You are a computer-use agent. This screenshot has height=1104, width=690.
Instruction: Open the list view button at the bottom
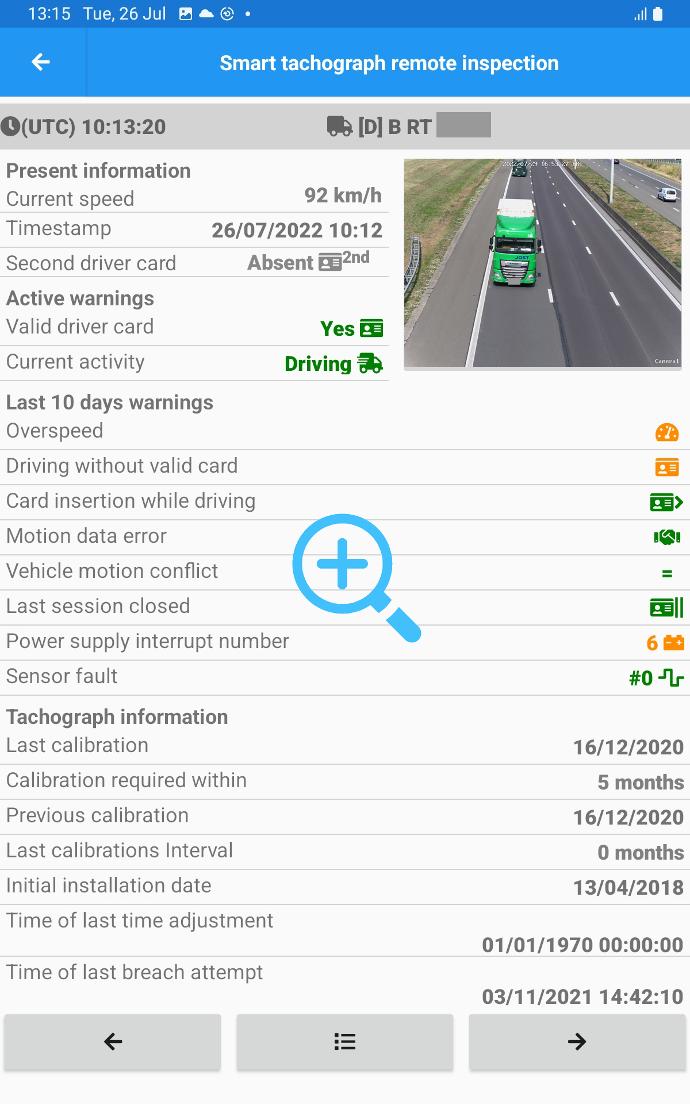(345, 1041)
